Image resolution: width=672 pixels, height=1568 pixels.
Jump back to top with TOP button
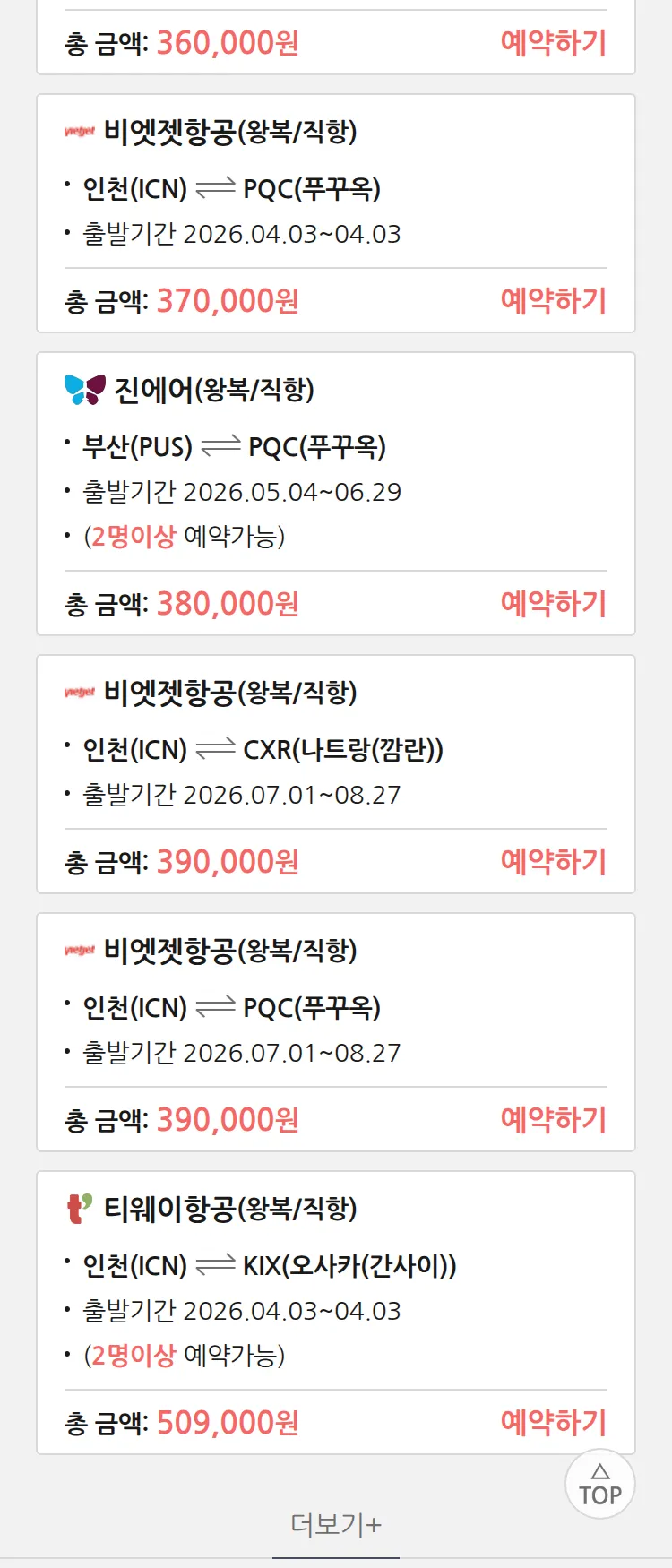[599, 1484]
